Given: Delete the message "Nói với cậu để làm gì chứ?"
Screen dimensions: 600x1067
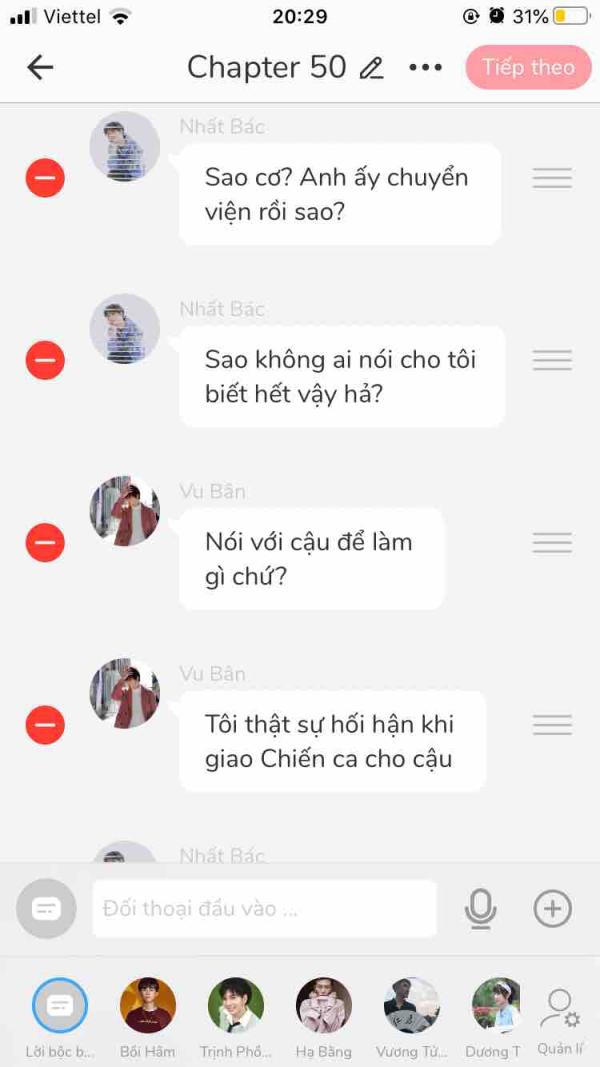Looking at the screenshot, I should tap(45, 542).
